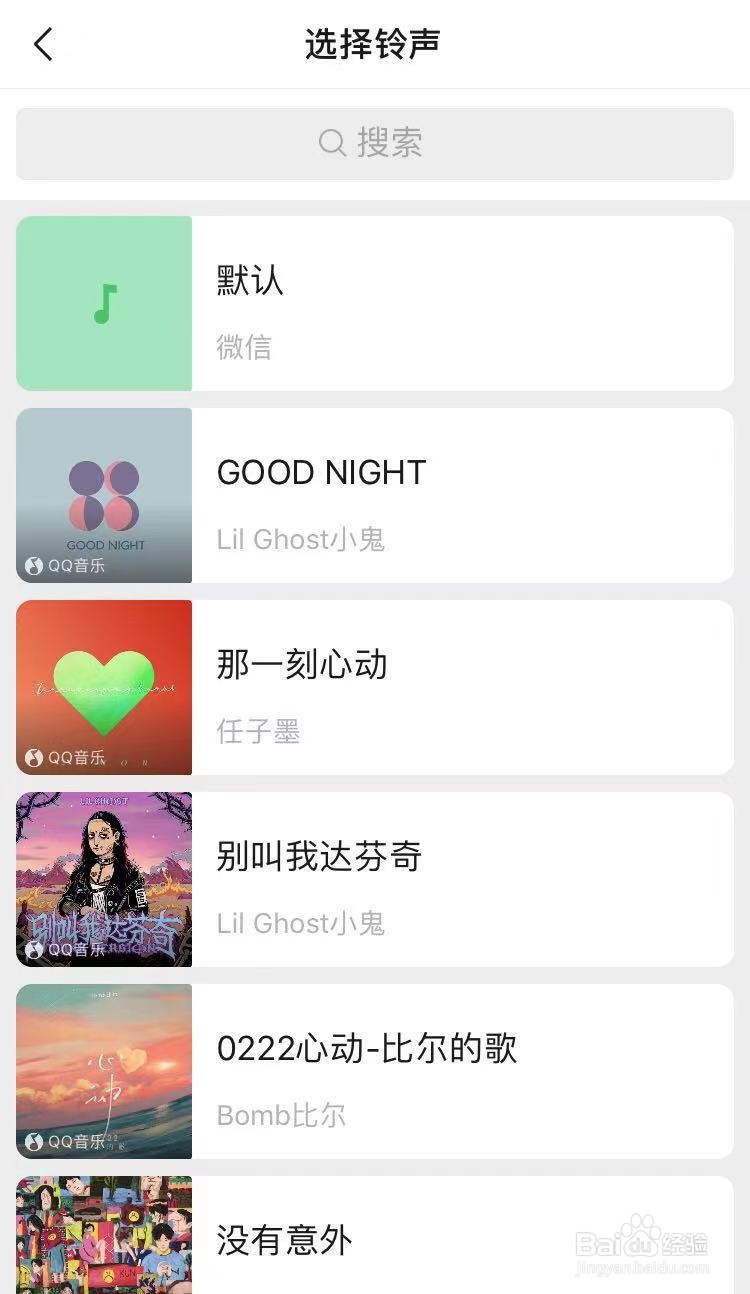Click the Mona Lisa style album cover
Image resolution: width=750 pixels, height=1294 pixels.
click(x=103, y=879)
